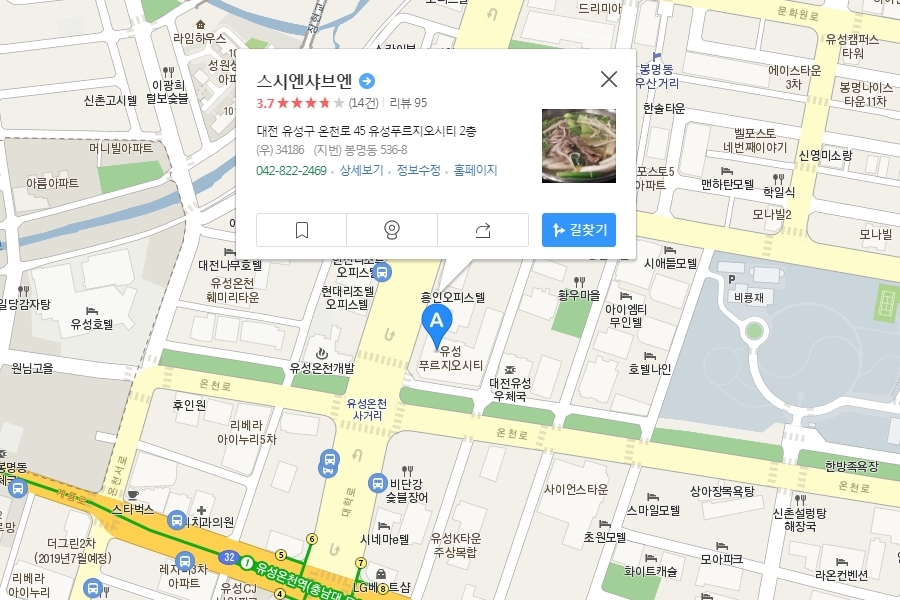Screen dimensions: 900x600
Task: Share this place with share icon
Action: (483, 230)
